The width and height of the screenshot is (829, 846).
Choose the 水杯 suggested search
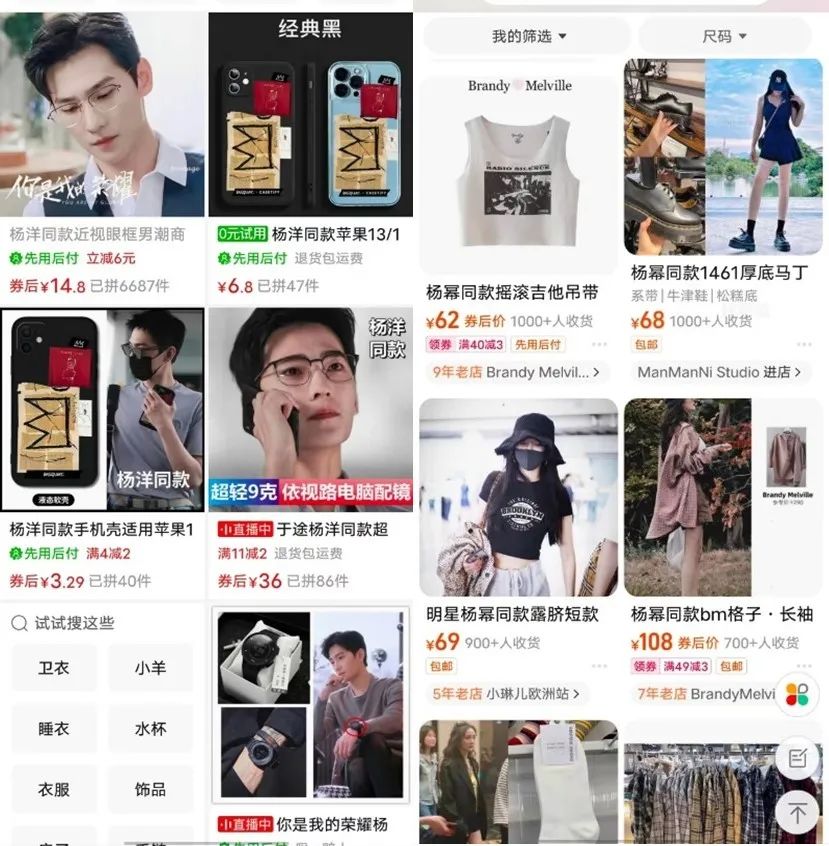tap(150, 728)
